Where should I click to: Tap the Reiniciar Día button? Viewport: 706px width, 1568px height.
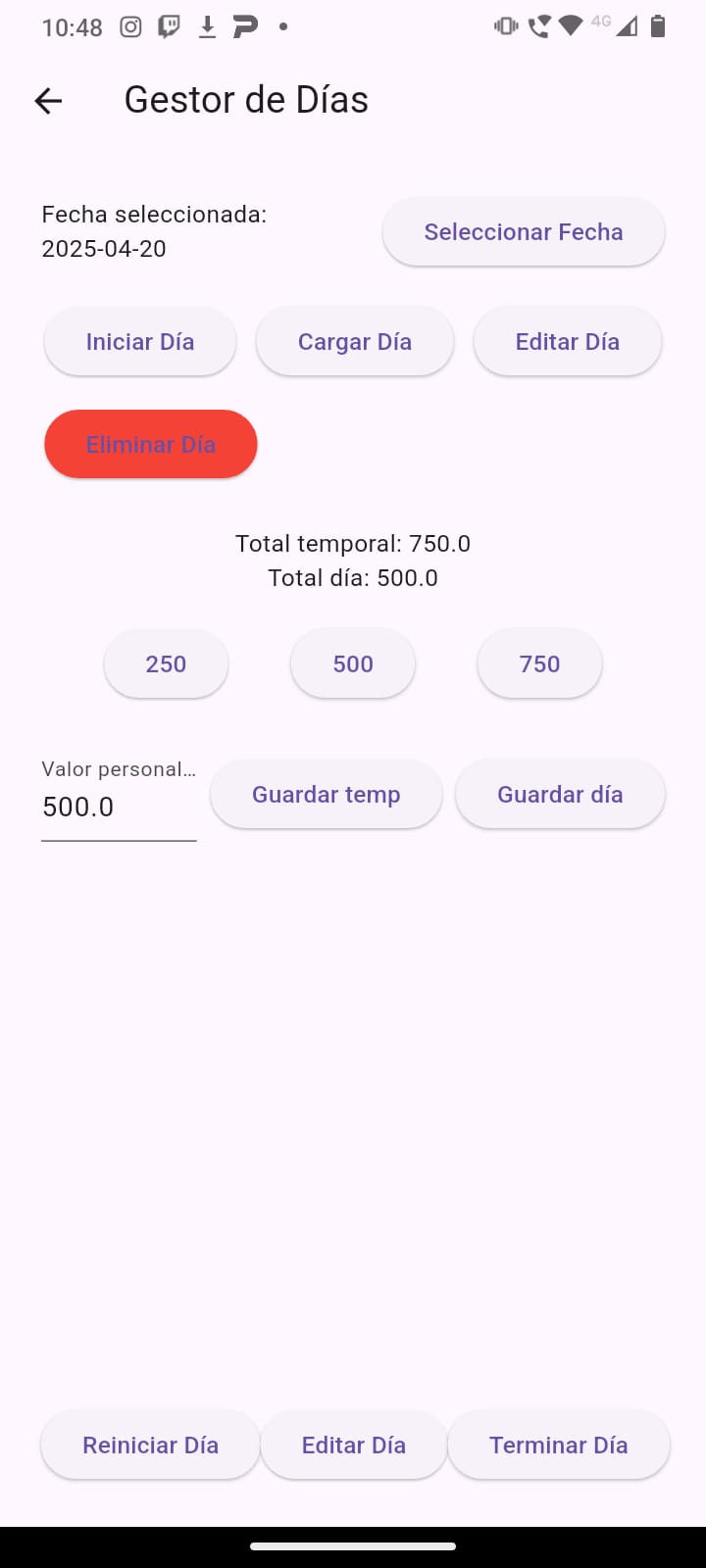[151, 1445]
